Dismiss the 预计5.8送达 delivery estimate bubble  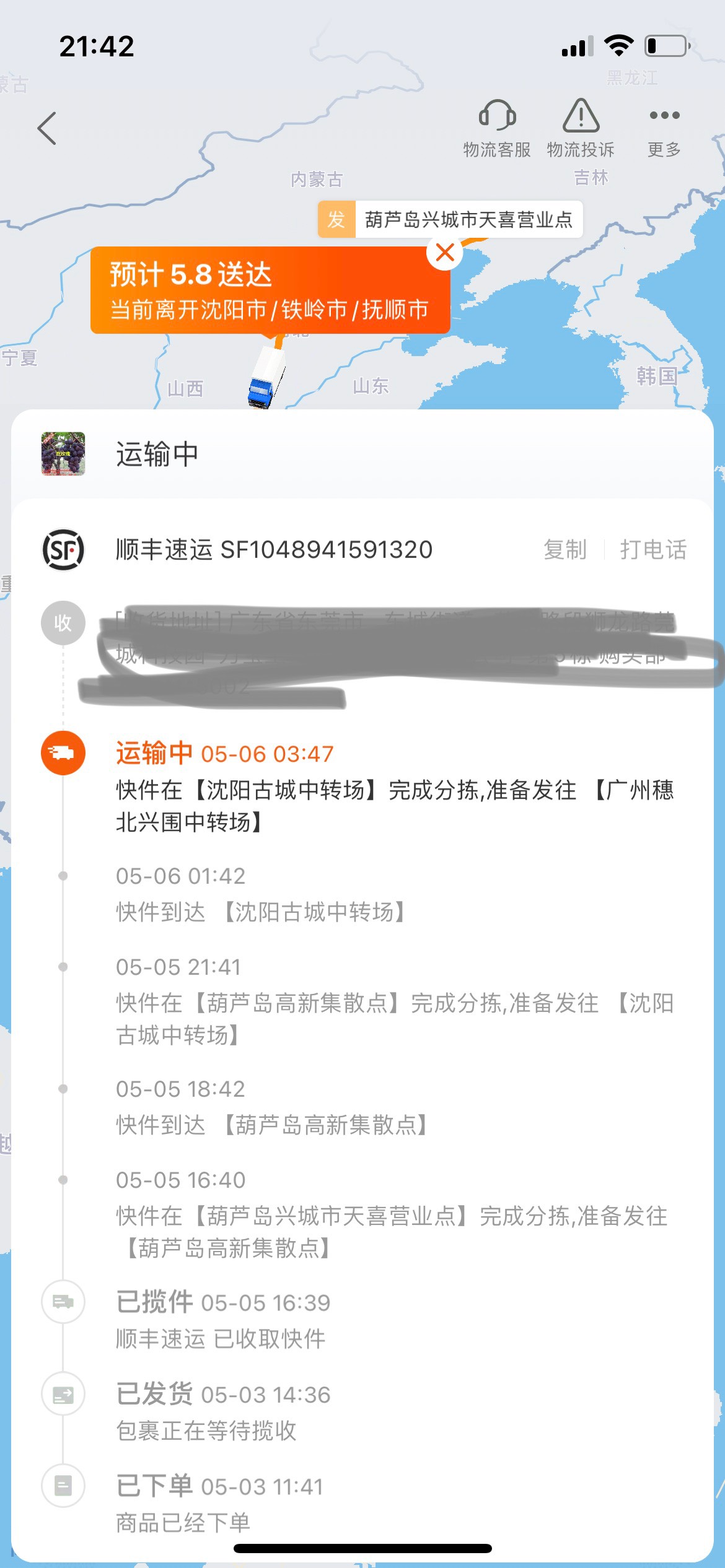click(x=445, y=253)
